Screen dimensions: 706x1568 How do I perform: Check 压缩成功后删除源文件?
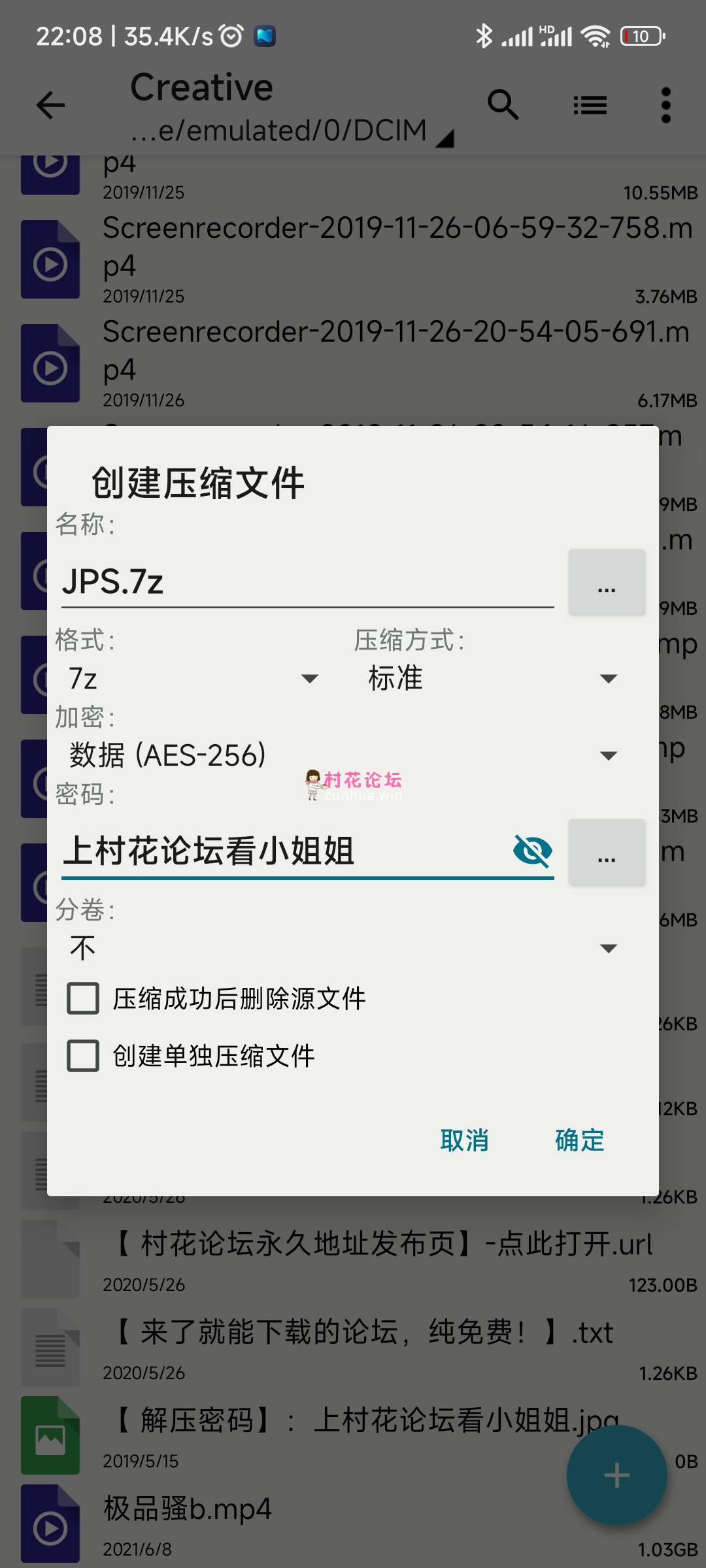tap(83, 998)
